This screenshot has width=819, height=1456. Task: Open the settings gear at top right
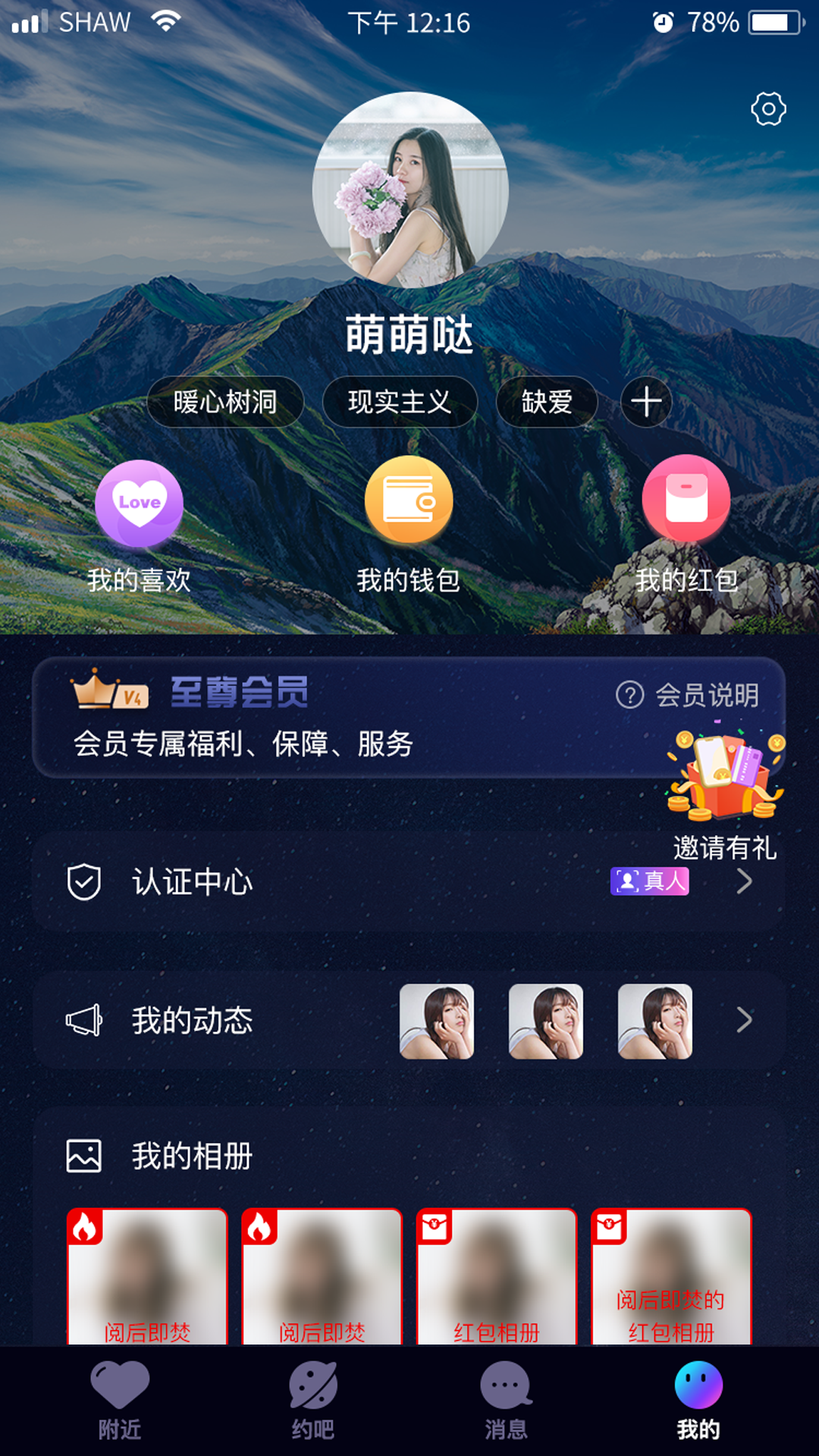pyautogui.click(x=769, y=108)
